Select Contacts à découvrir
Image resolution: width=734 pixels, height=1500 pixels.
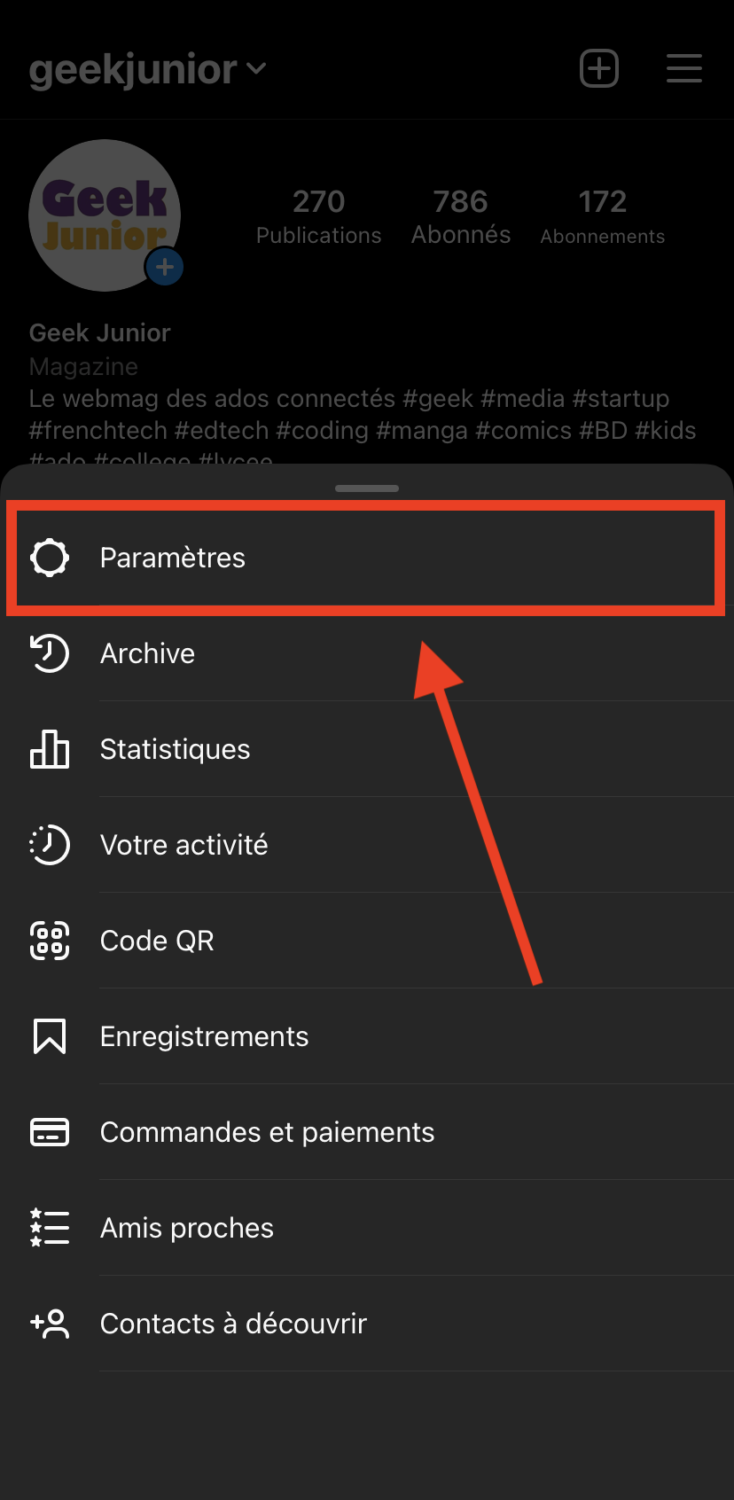[x=233, y=1324]
